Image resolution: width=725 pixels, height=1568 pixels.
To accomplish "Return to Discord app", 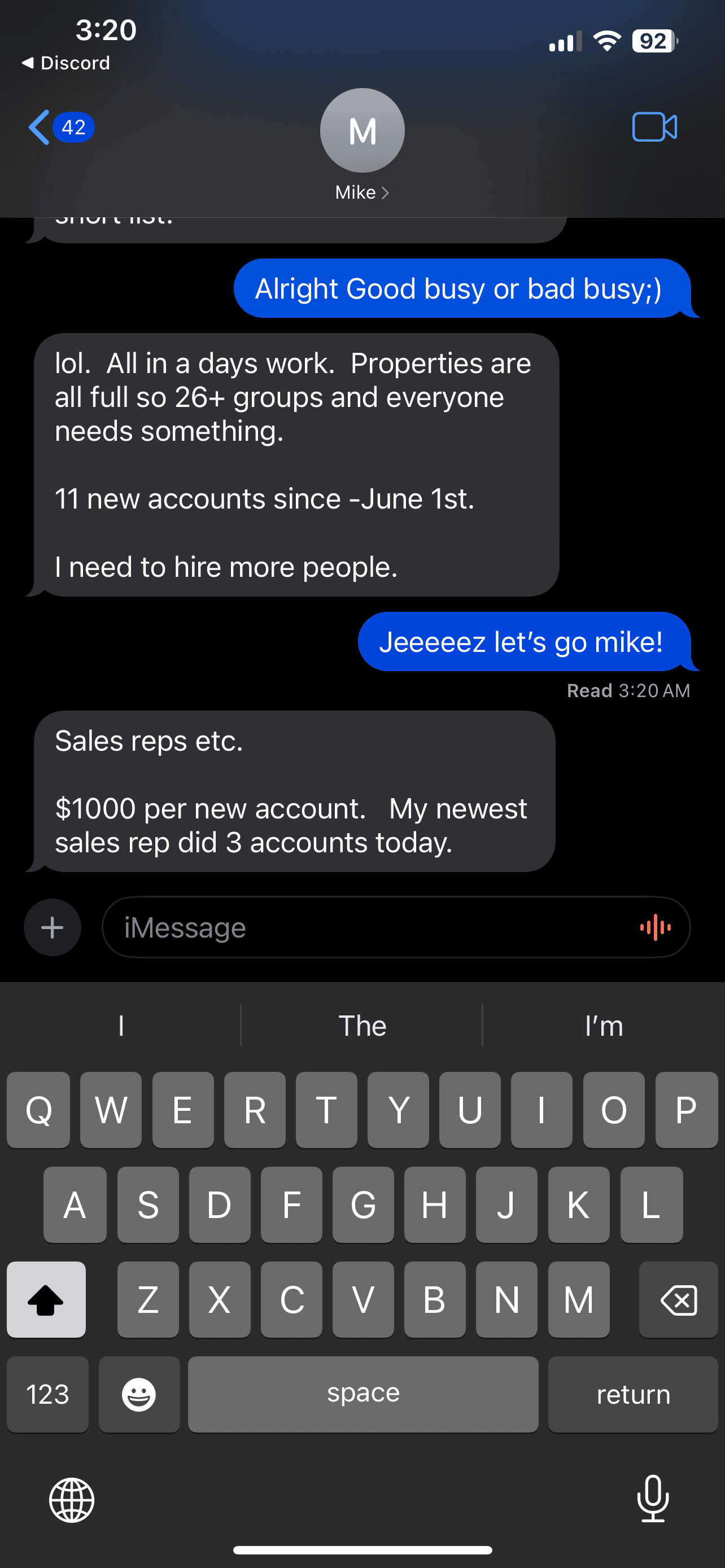I will 65,63.
